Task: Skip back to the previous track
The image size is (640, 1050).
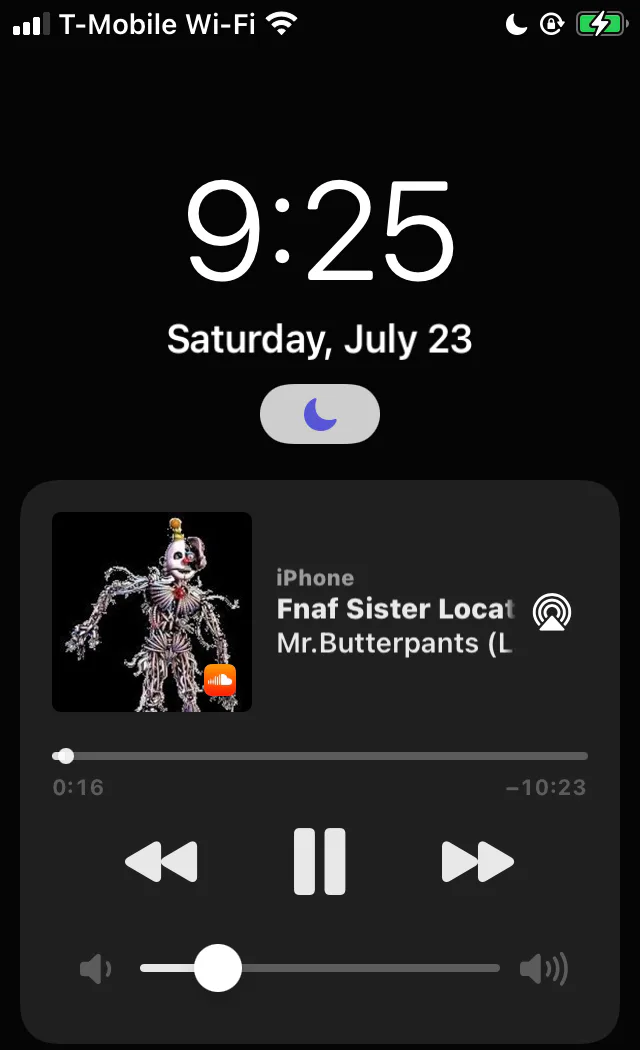Action: 161,861
